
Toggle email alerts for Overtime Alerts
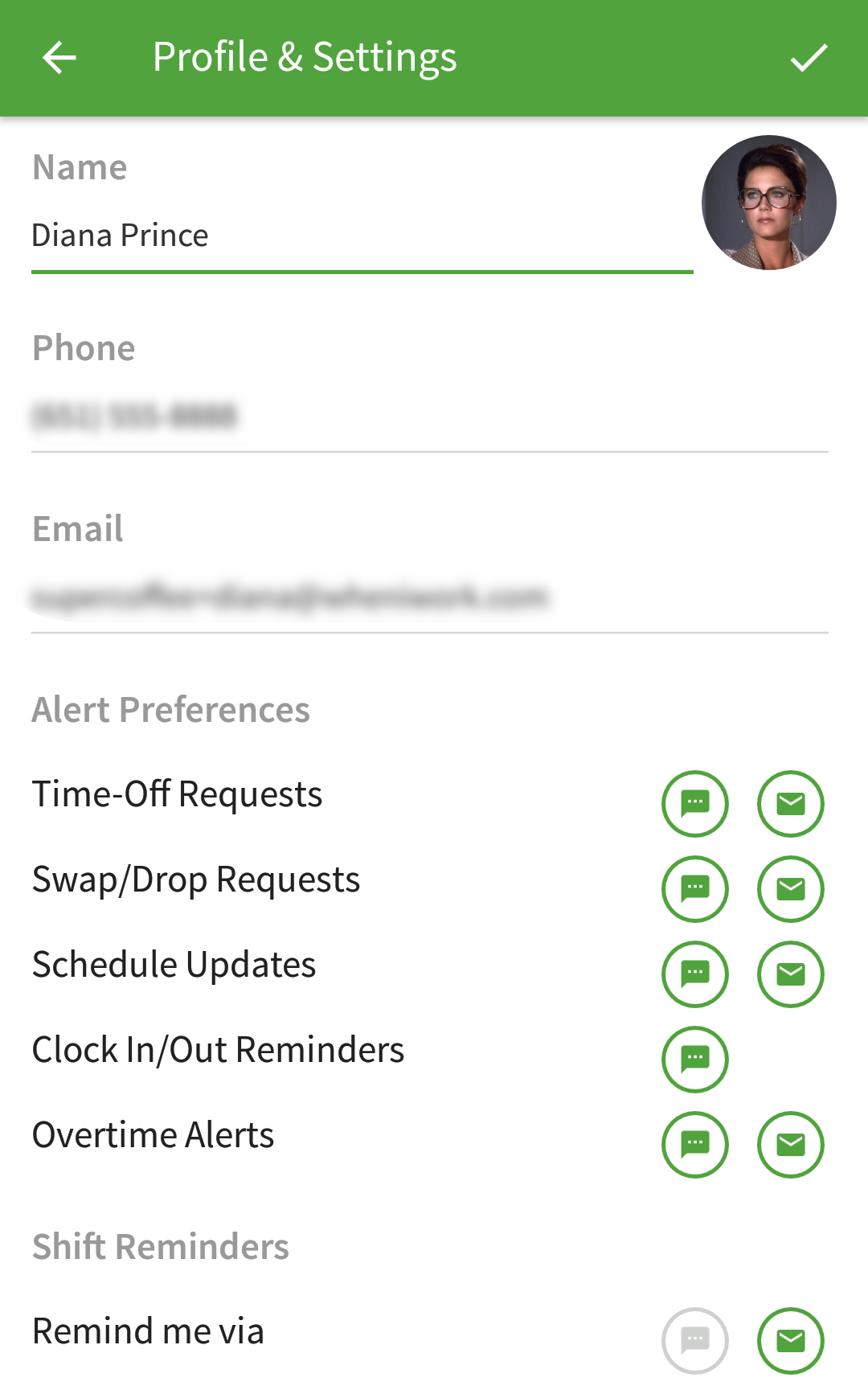790,1145
